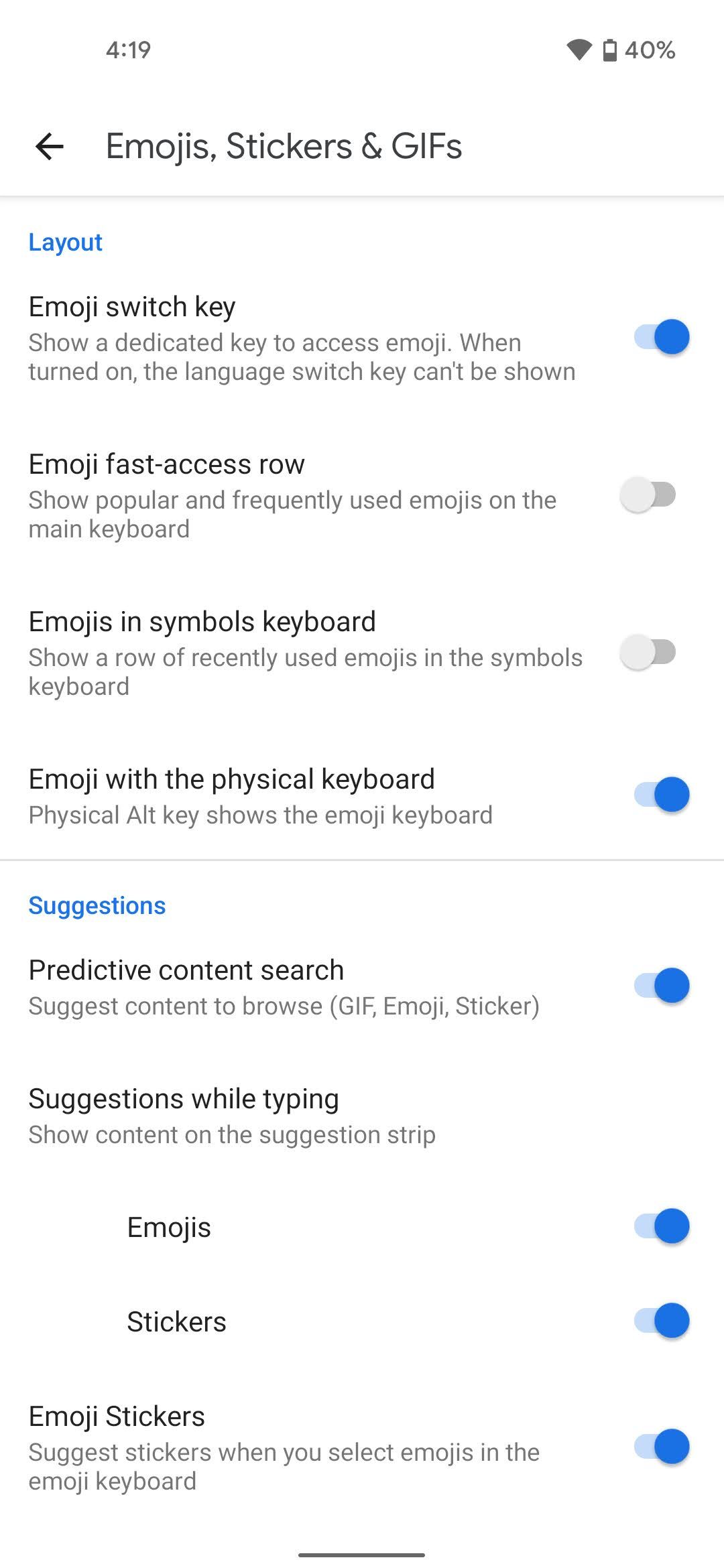Image resolution: width=724 pixels, height=1568 pixels.
Task: Tap the Emojis, Stickers & GIFs title
Action: point(284,147)
